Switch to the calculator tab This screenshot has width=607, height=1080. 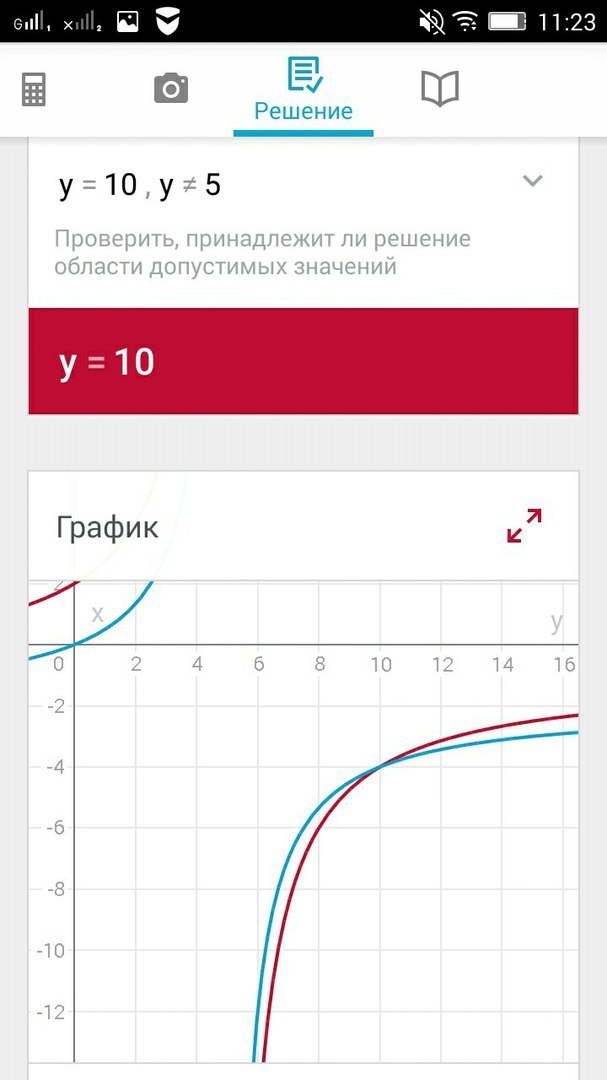(34, 89)
